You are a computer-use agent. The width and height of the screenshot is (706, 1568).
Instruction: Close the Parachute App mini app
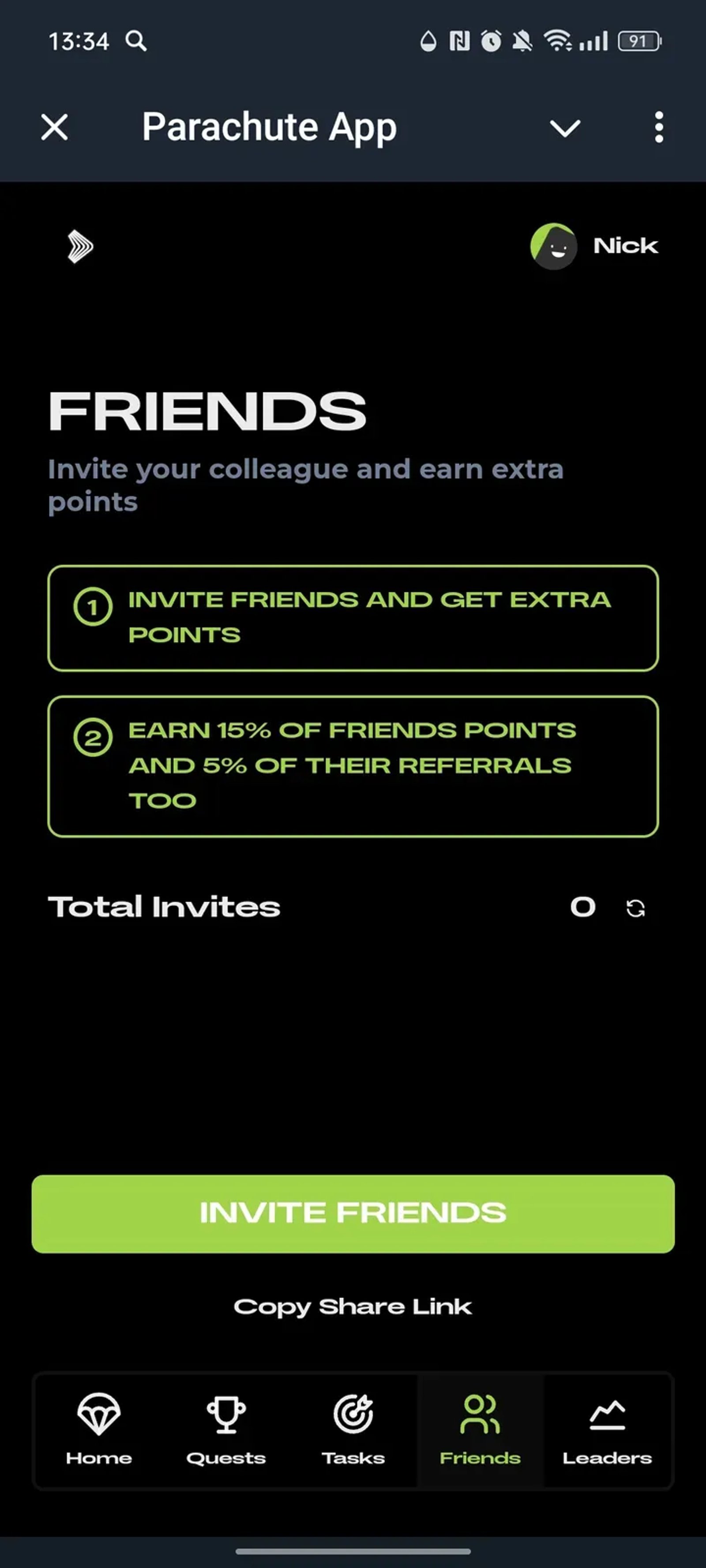[x=55, y=128]
